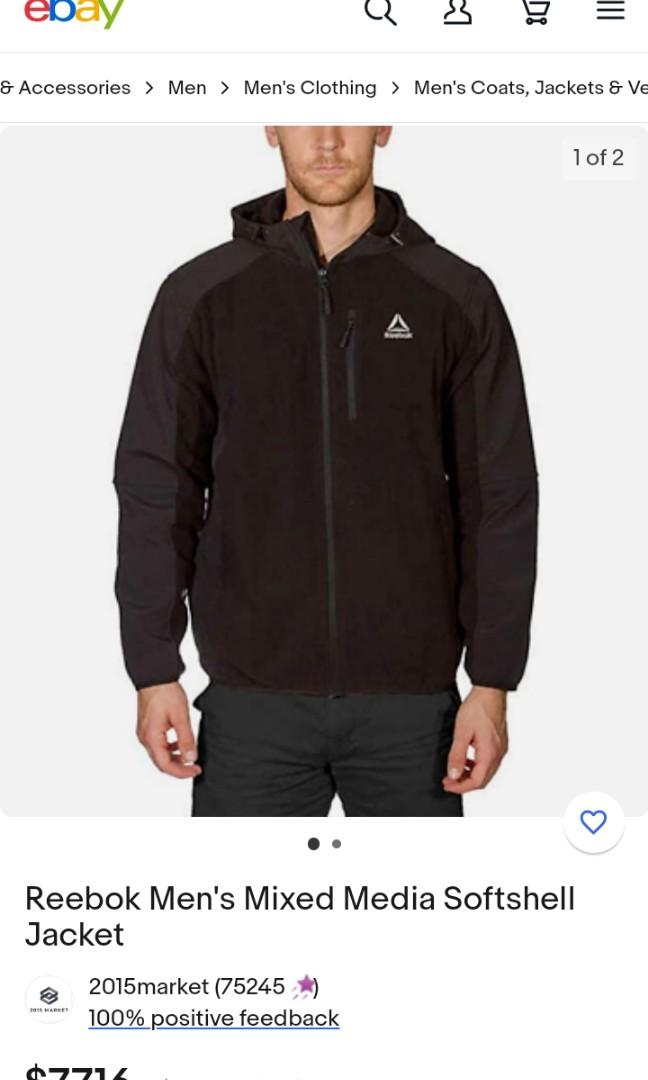Open Men's Coats, Jackets breadcrumb
648x1080 pixels.
click(x=530, y=88)
